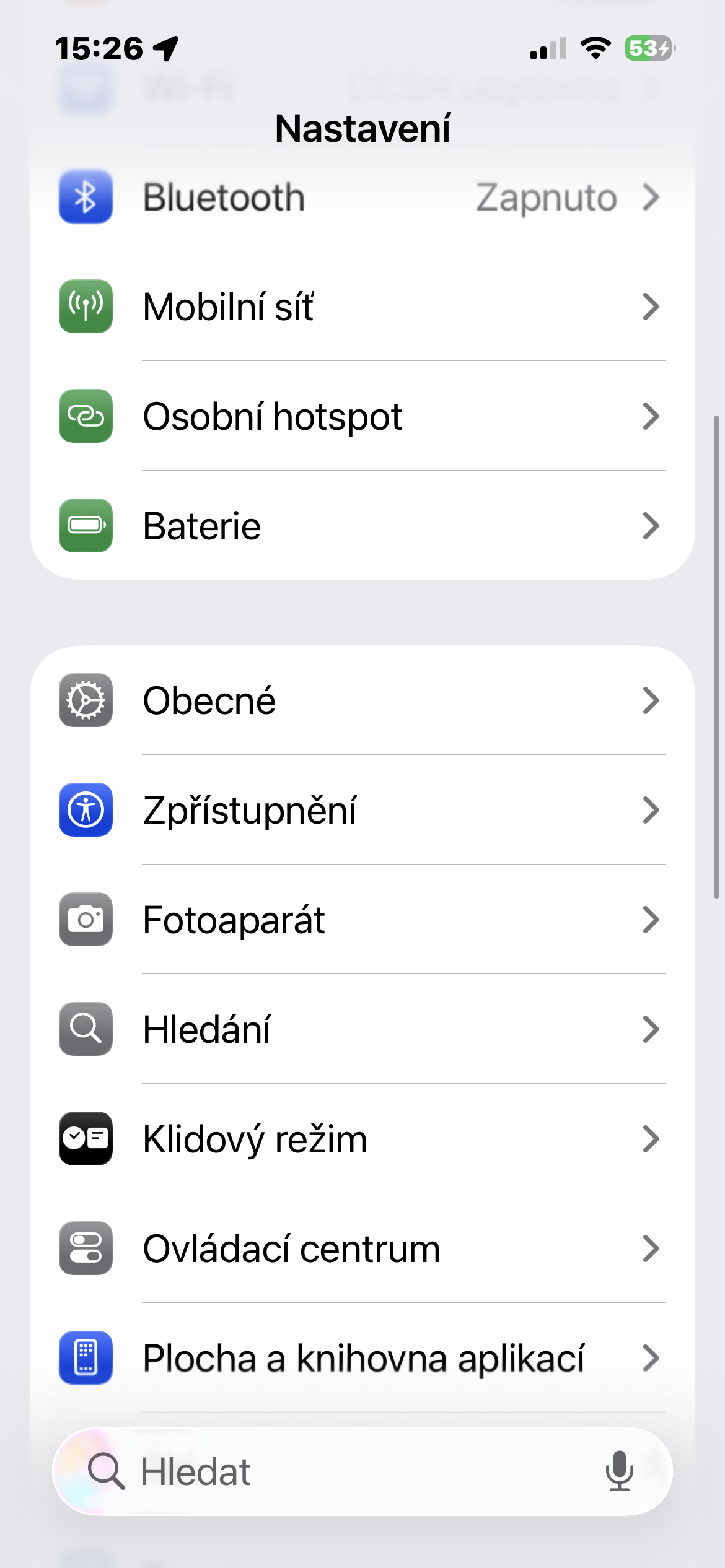Screen dimensions: 725x1568
Task: Open Ovládací centrum settings
Action: (362, 1248)
